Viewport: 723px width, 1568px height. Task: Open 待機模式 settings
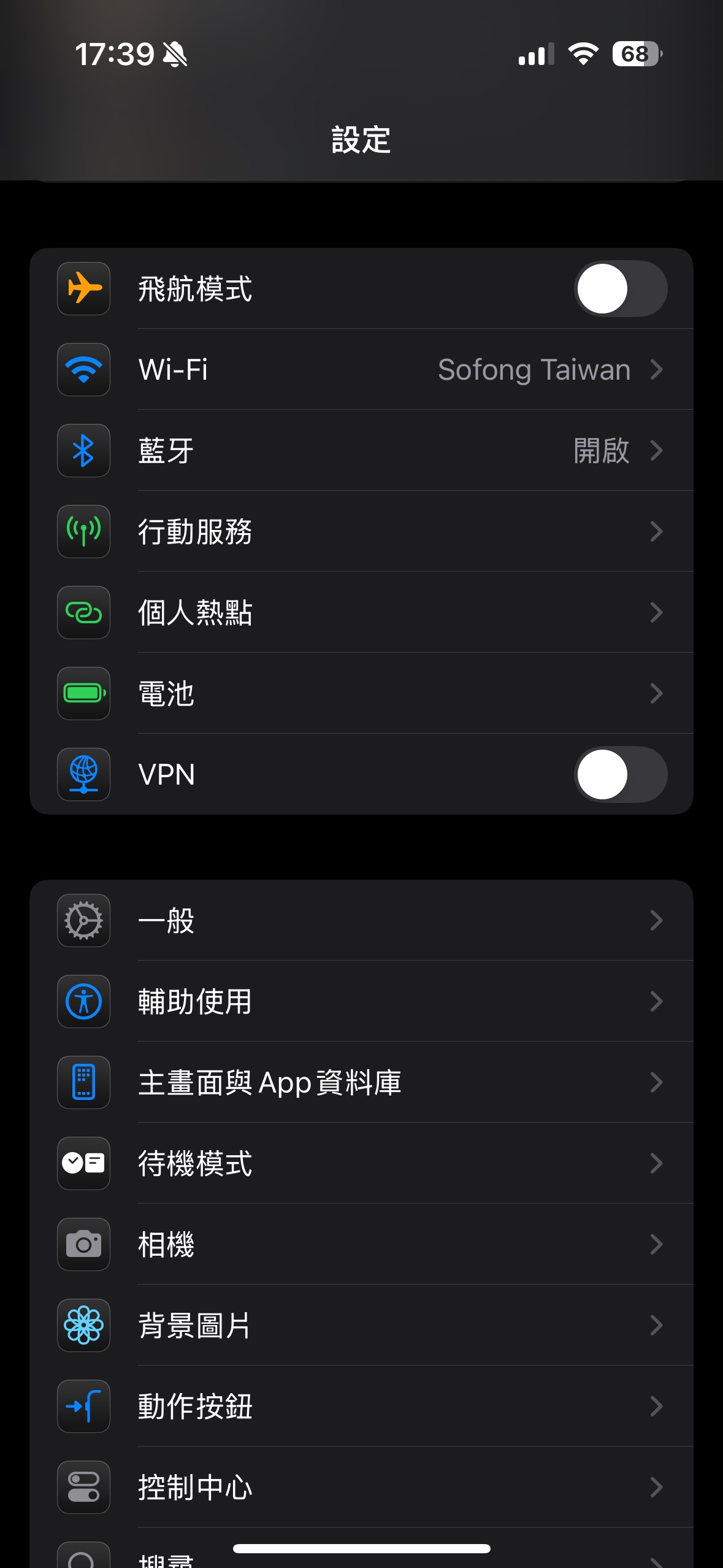pyautogui.click(x=361, y=1163)
